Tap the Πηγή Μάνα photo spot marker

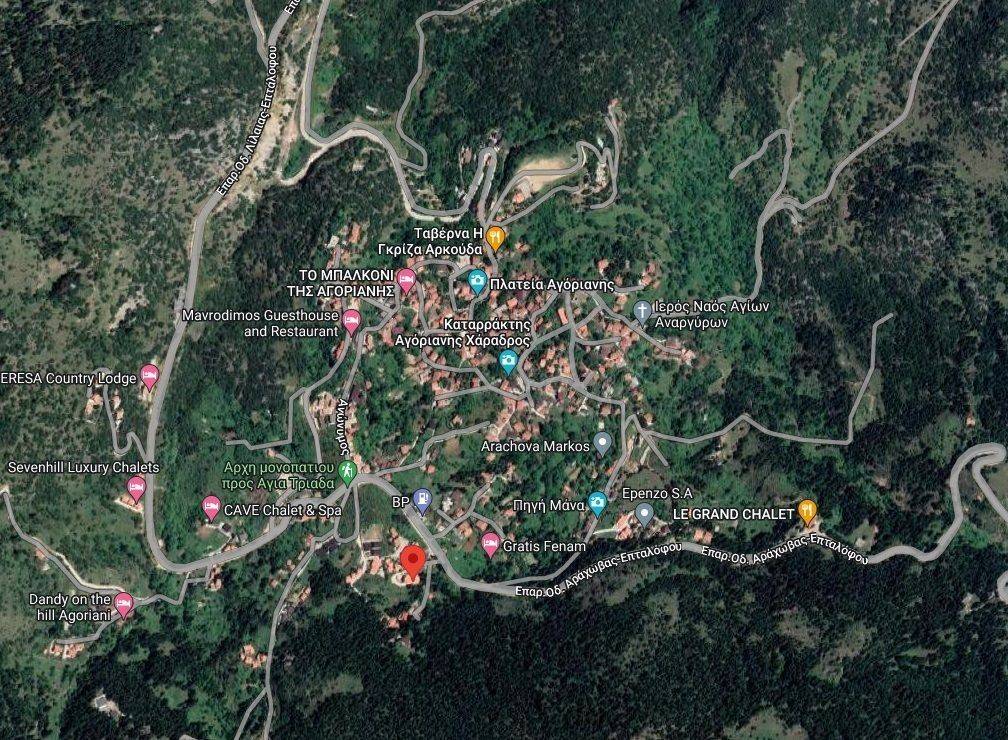coord(597,502)
